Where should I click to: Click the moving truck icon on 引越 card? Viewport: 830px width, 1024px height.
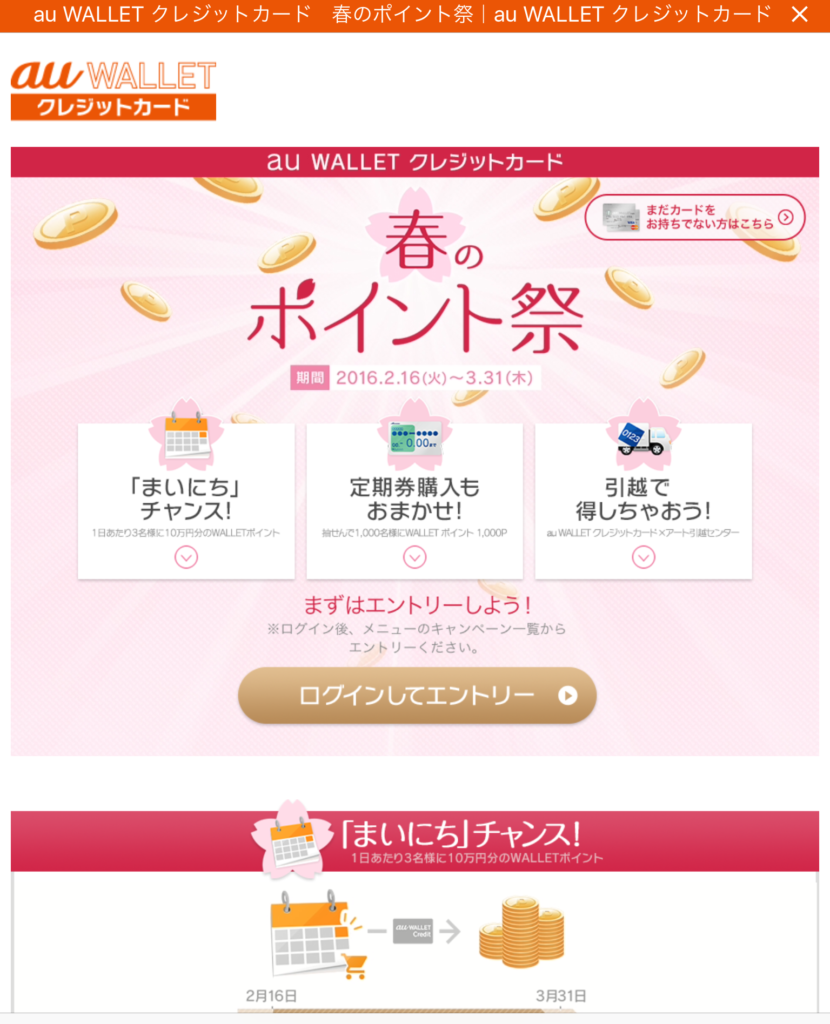[x=643, y=438]
